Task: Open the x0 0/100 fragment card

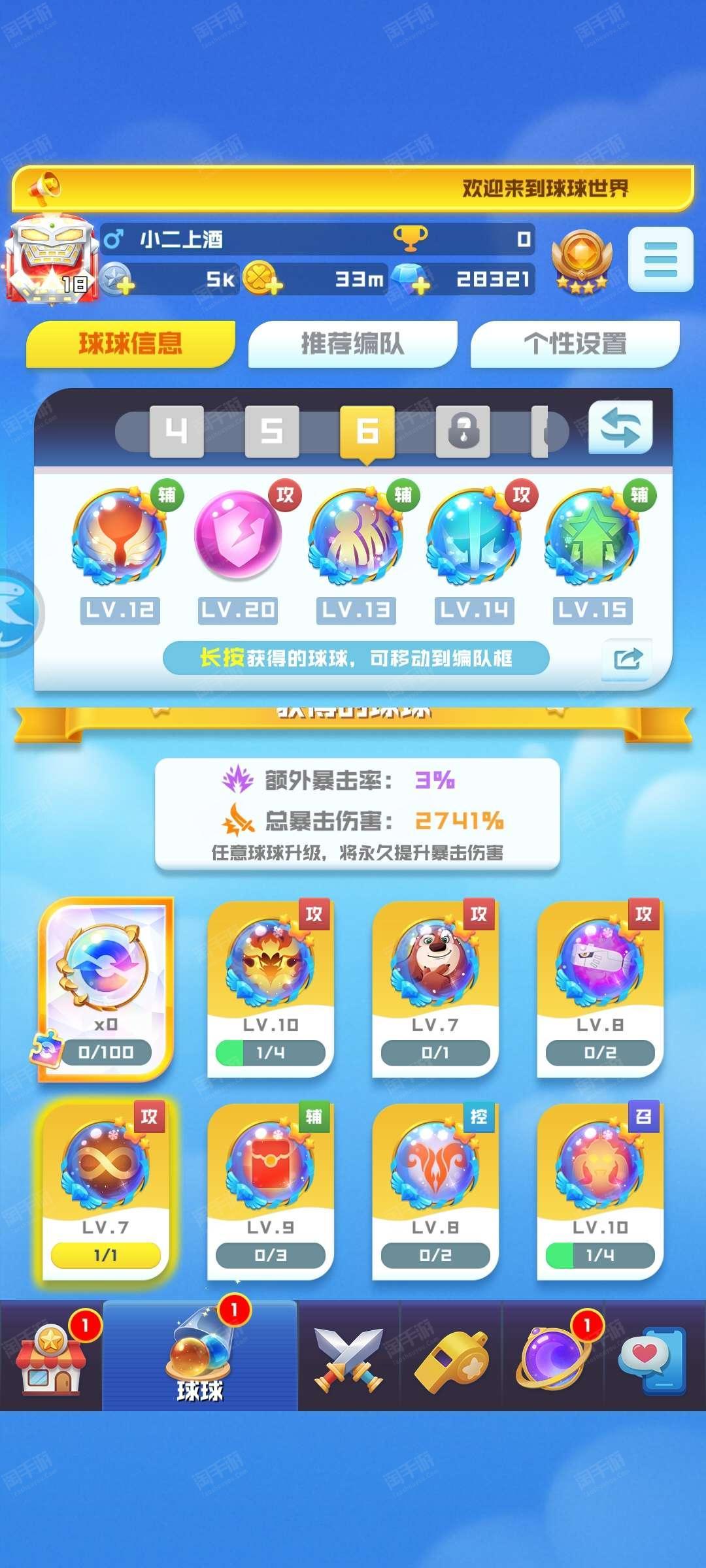Action: (105, 989)
